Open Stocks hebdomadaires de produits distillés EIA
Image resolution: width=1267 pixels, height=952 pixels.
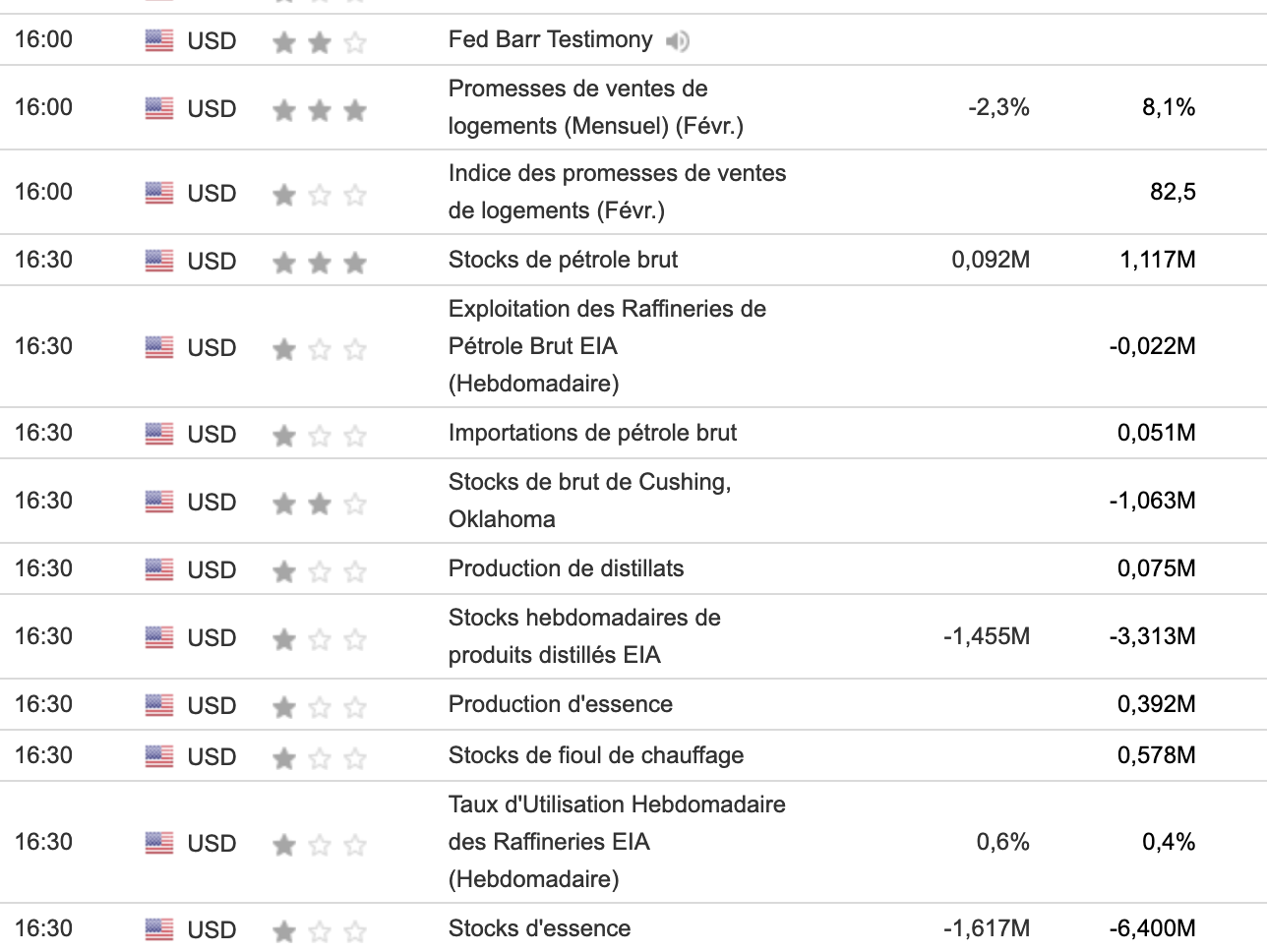[x=583, y=636]
